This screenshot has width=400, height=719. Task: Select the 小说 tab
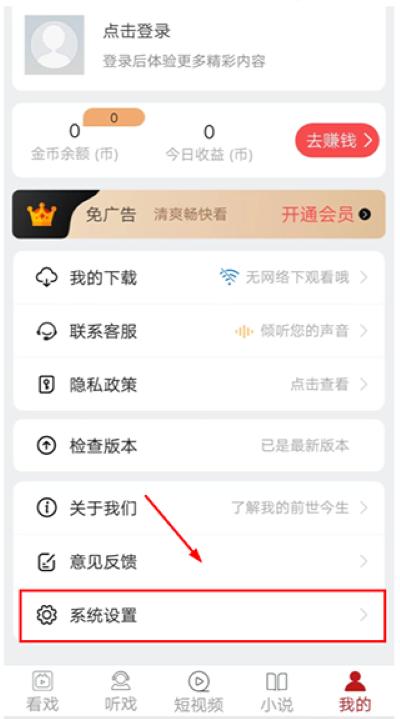pos(277,691)
